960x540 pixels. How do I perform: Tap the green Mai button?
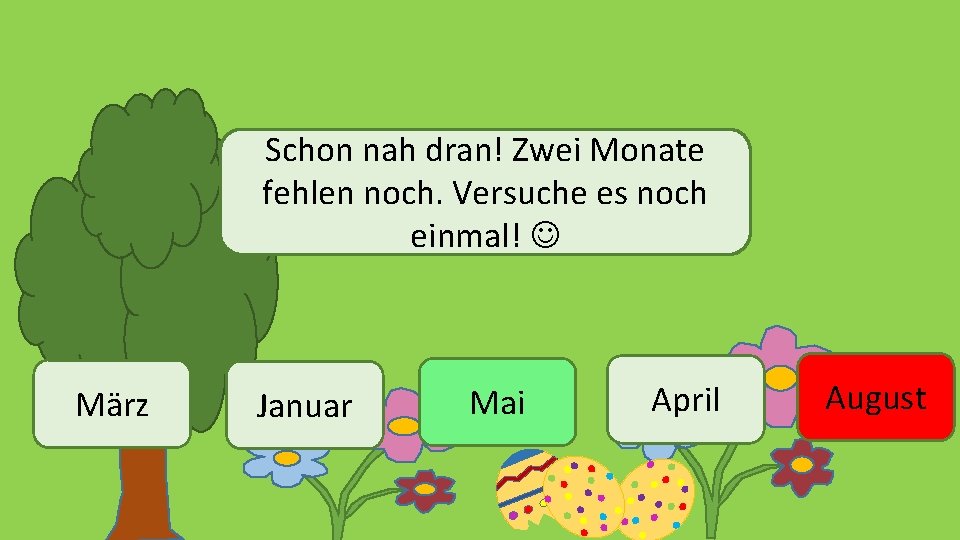(x=497, y=402)
